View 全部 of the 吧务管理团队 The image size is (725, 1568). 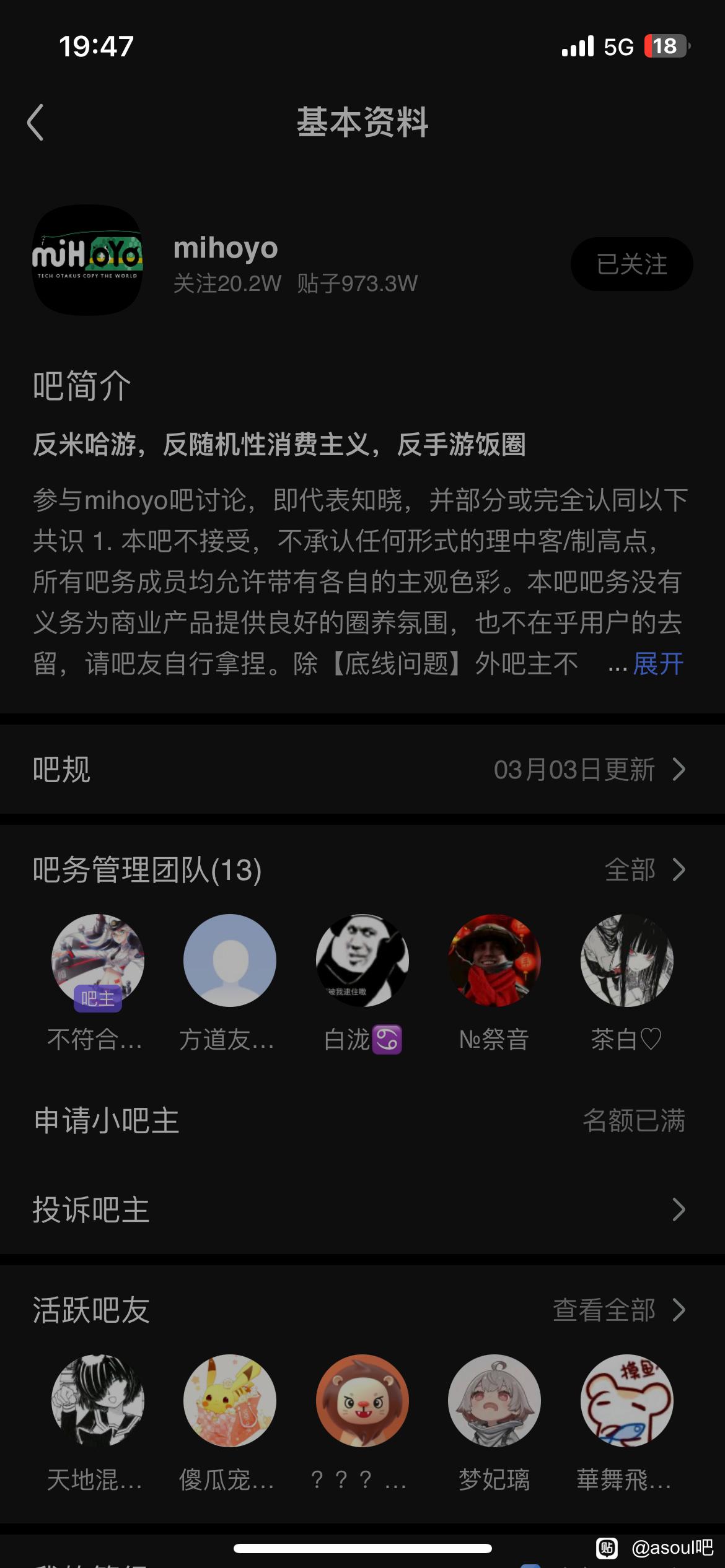644,869
